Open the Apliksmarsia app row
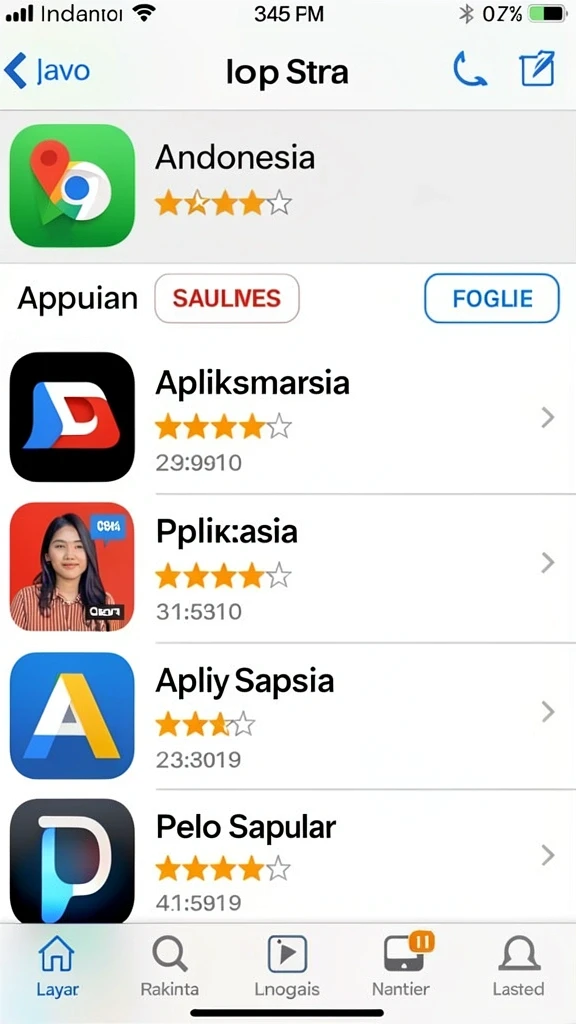Viewport: 576px width, 1024px height. point(288,418)
